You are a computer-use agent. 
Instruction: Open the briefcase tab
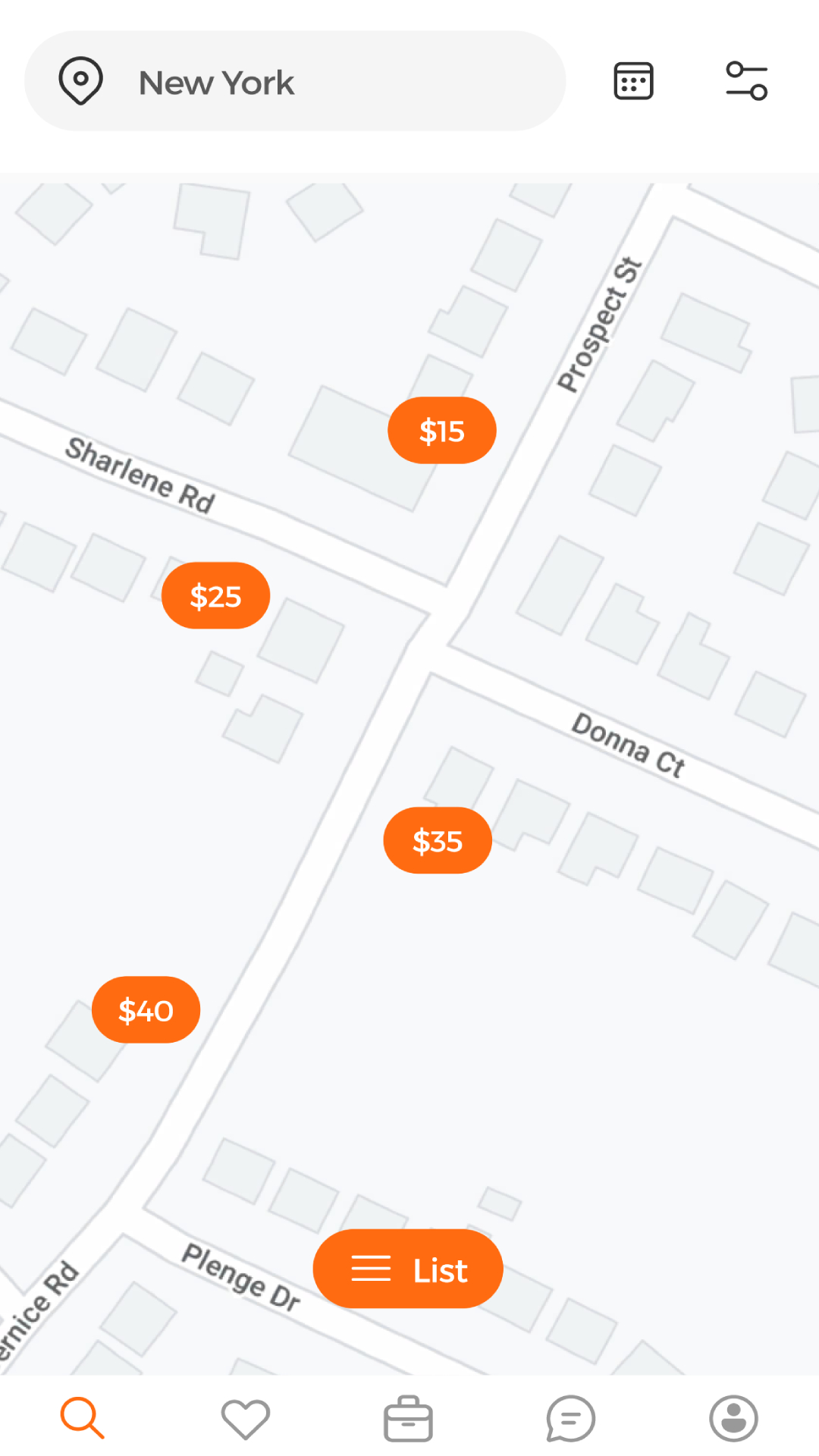pyautogui.click(x=408, y=1418)
